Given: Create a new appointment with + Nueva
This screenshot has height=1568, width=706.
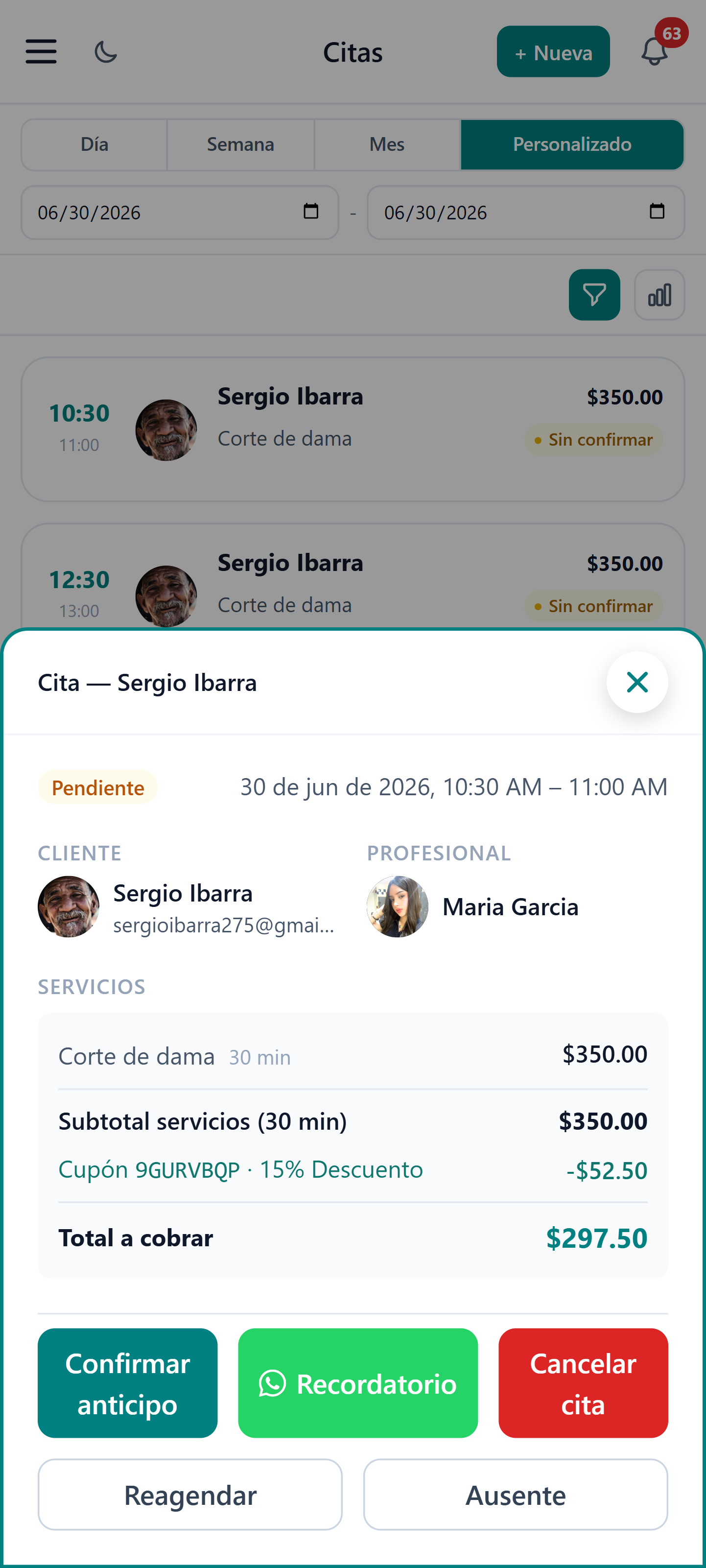Looking at the screenshot, I should point(553,52).
